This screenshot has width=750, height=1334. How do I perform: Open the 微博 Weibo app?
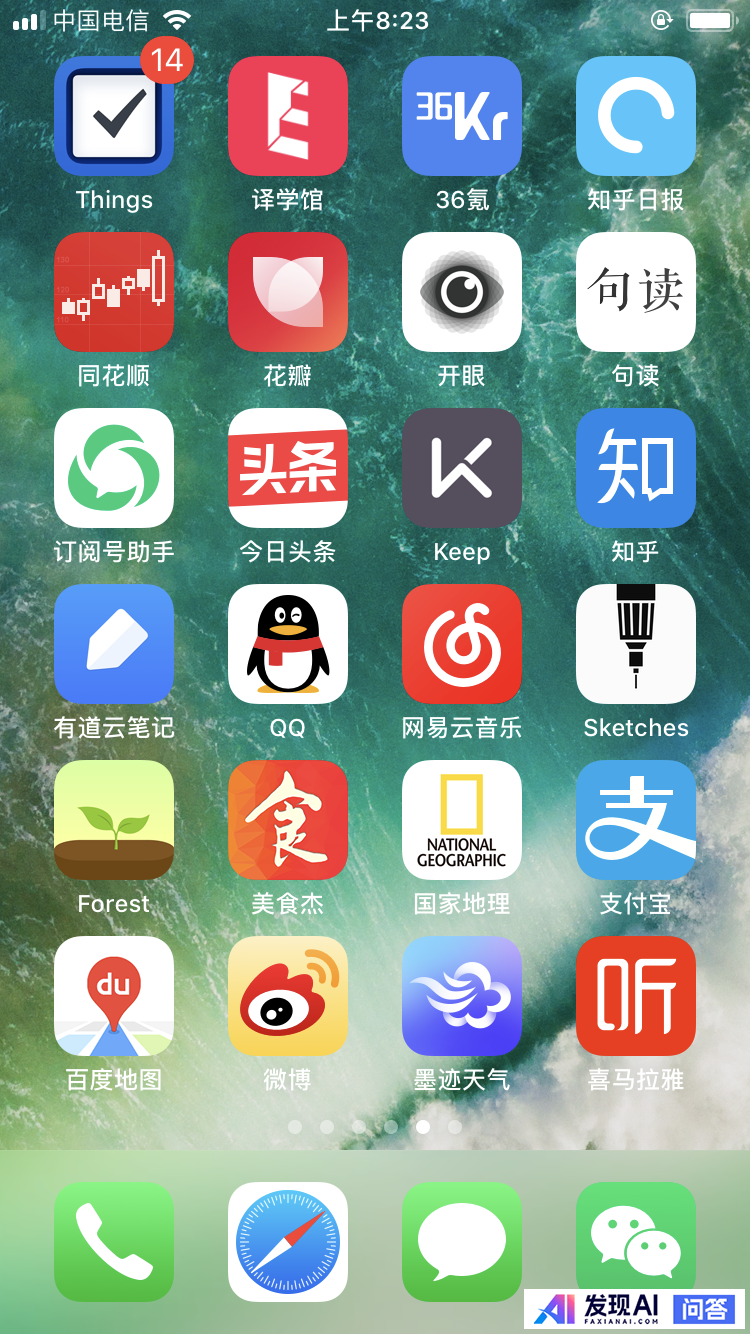(x=288, y=996)
